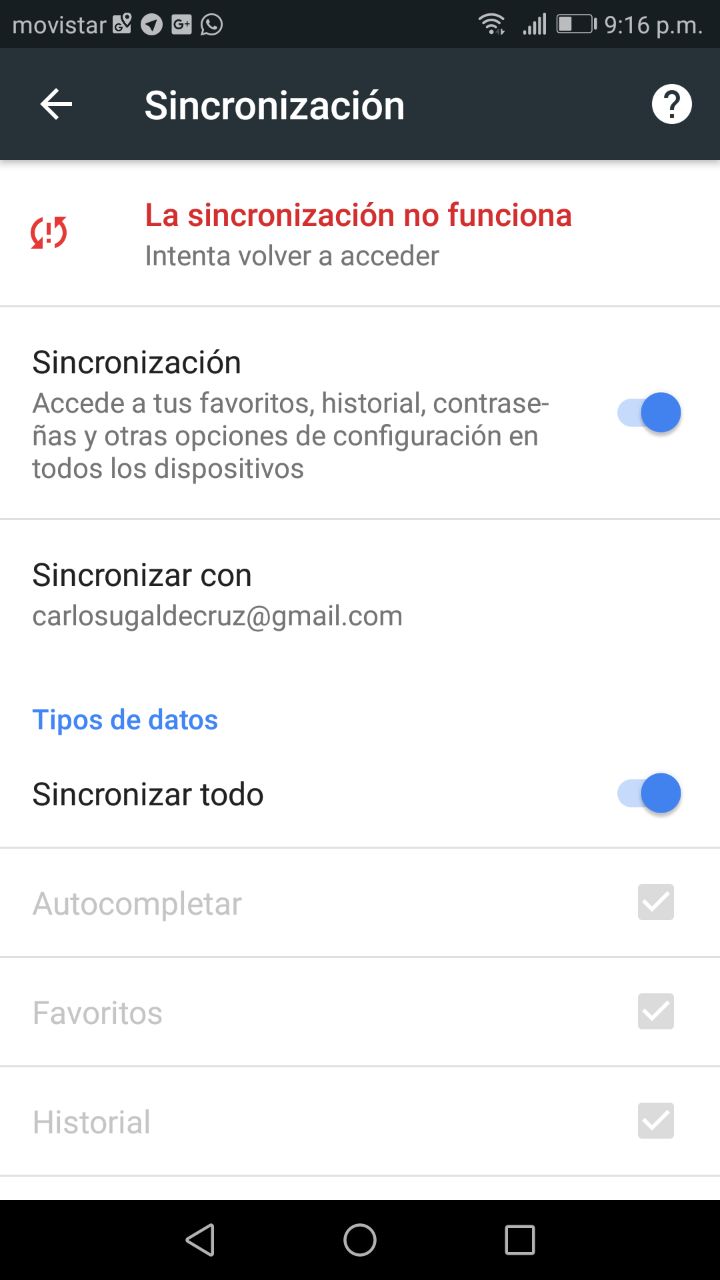Open the help question mark icon
720x1280 pixels.
[672, 104]
